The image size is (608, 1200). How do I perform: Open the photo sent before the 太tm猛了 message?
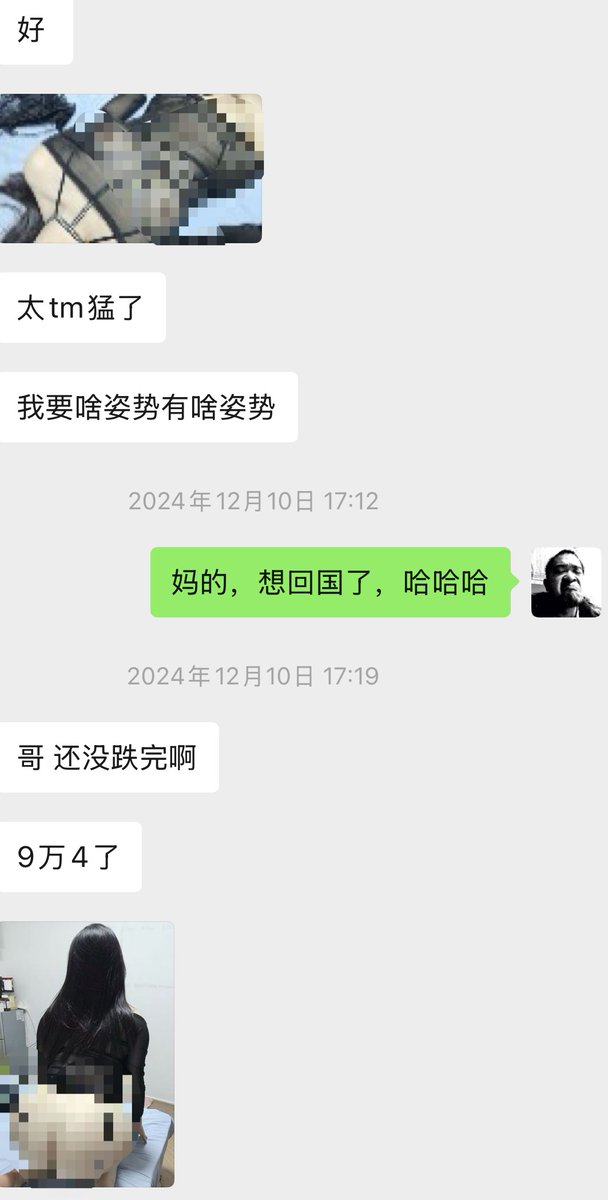click(130, 168)
